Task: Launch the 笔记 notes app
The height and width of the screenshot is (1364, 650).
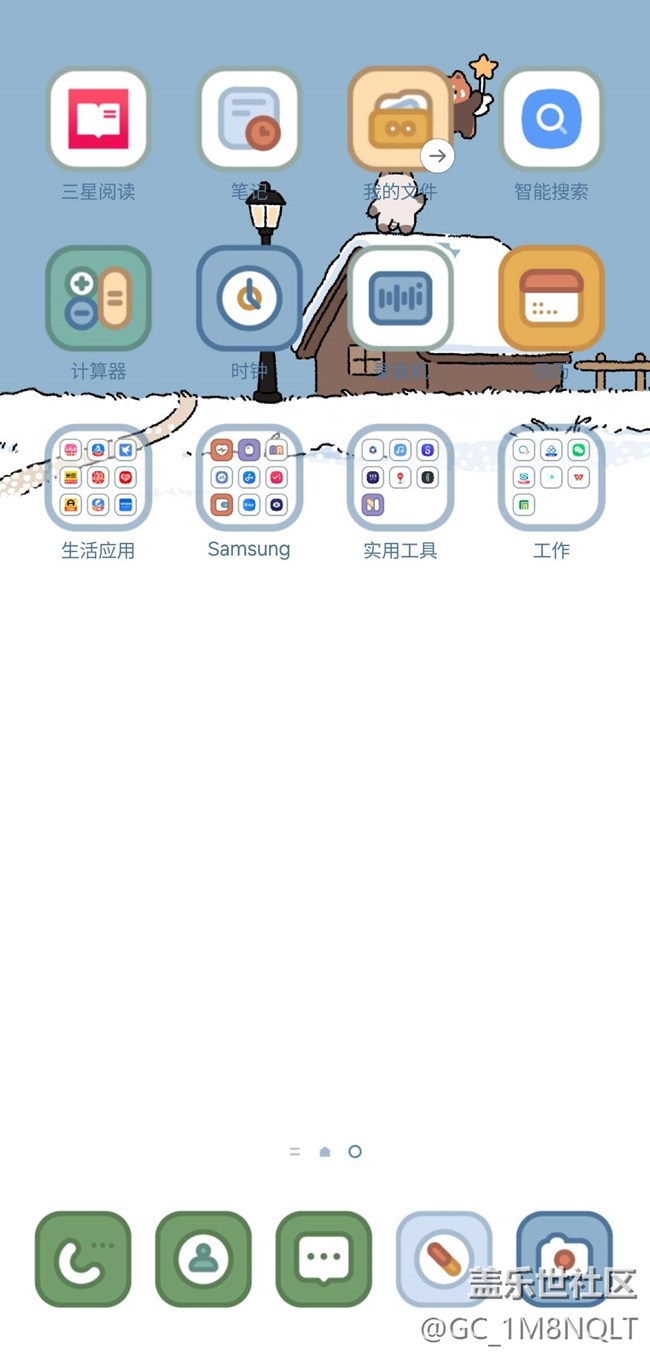Action: coord(249,119)
